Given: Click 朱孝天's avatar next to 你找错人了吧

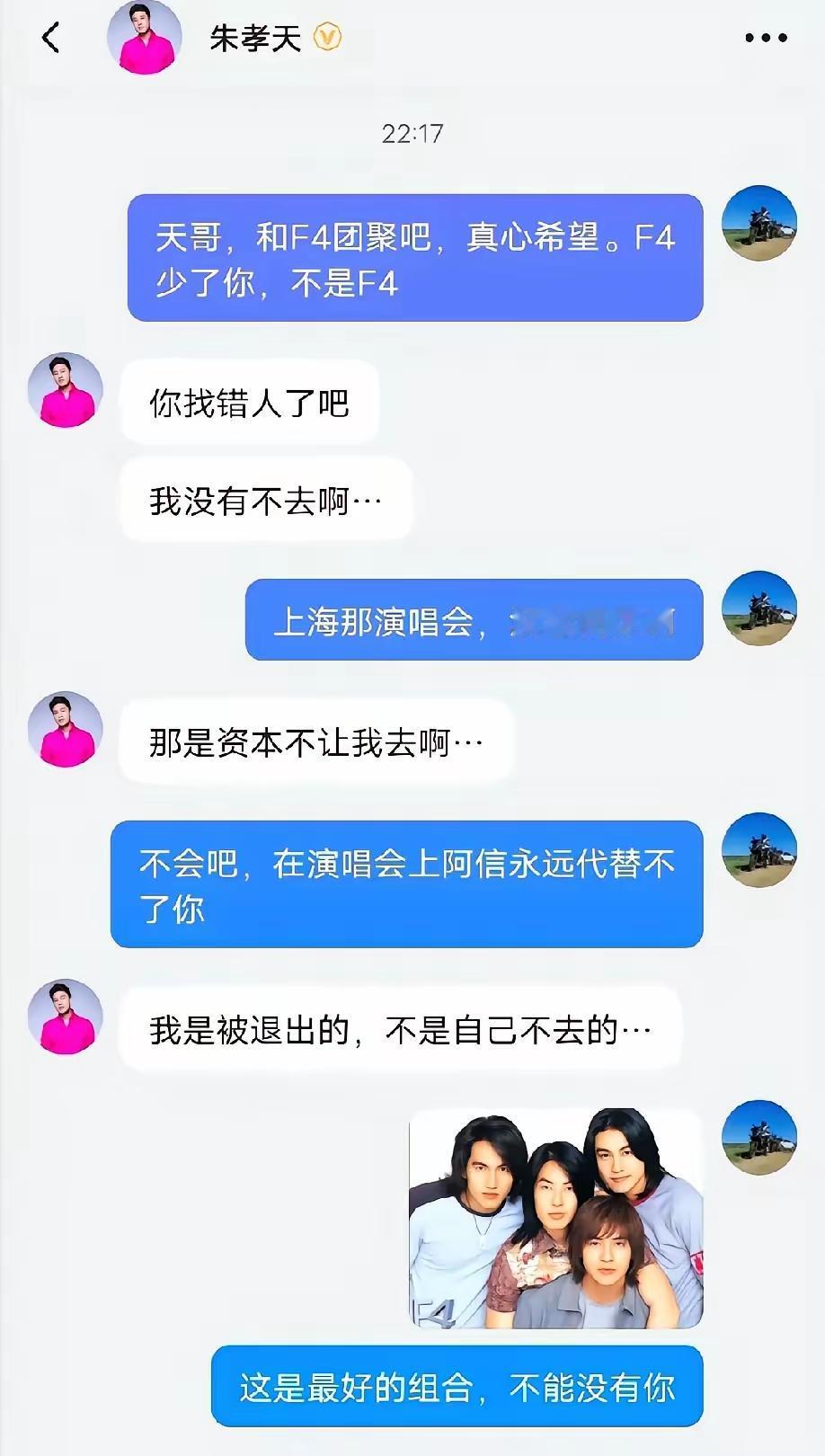Looking at the screenshot, I should [x=65, y=390].
